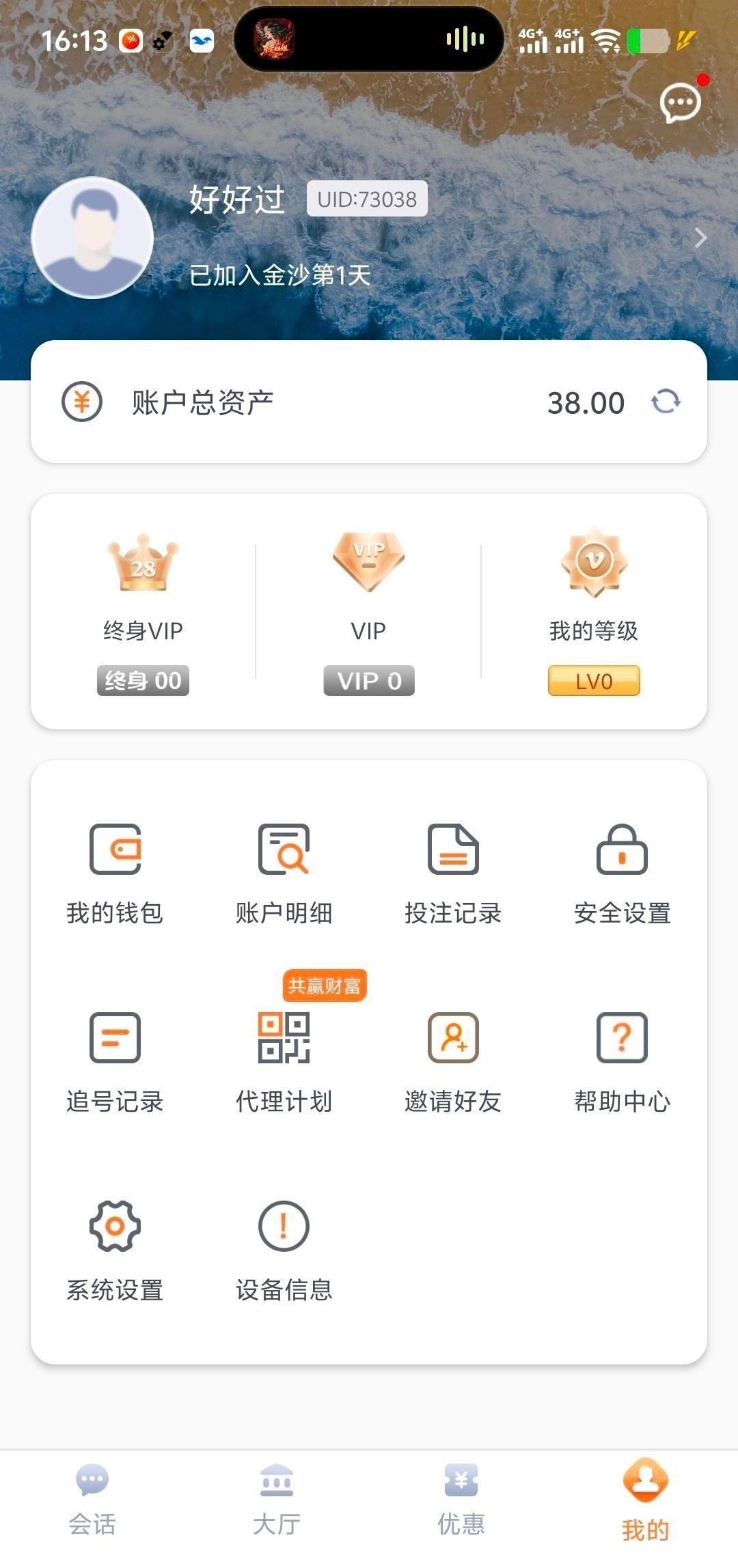Refresh the account total assets balance
738x1568 pixels.
click(666, 402)
